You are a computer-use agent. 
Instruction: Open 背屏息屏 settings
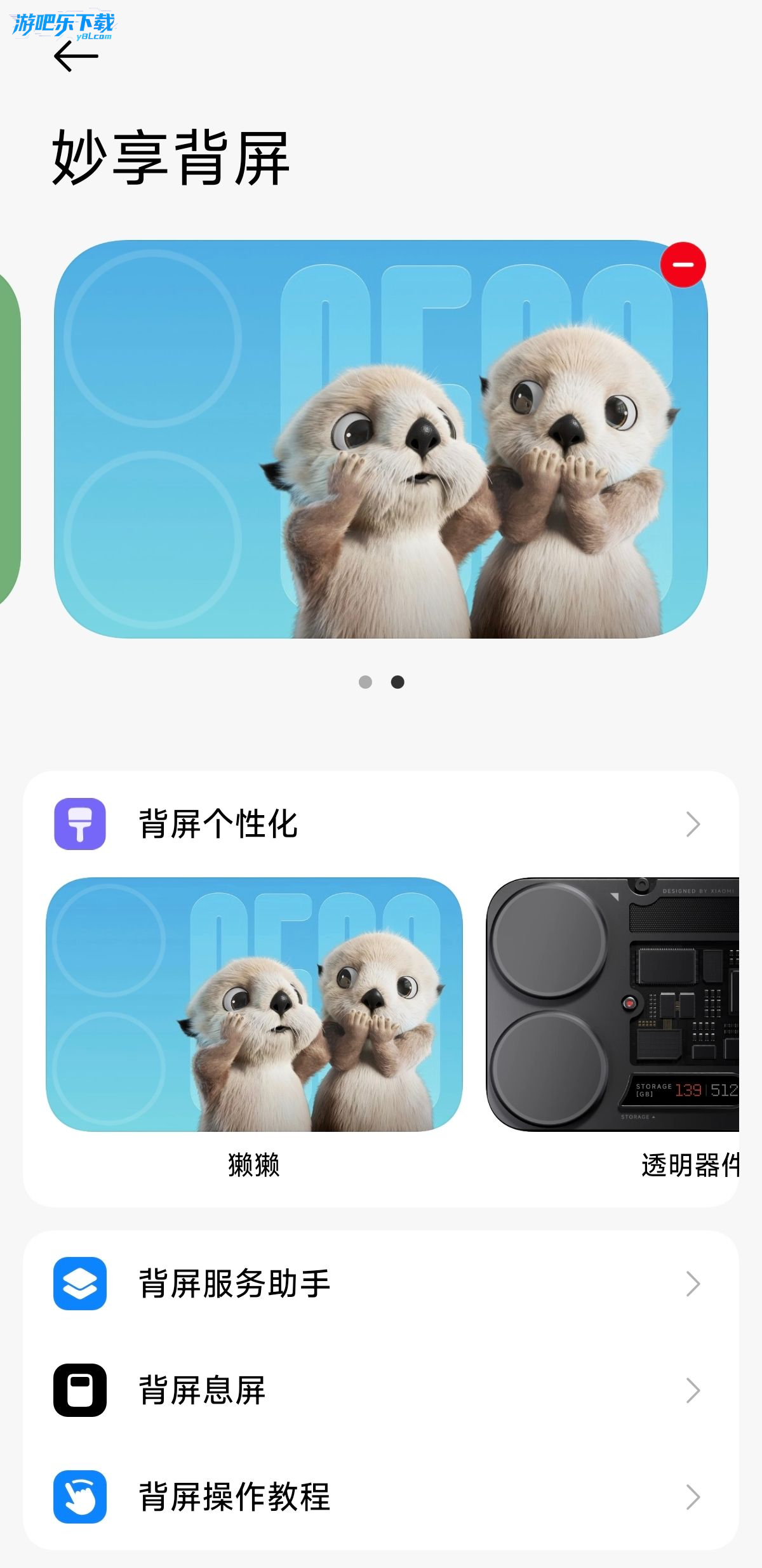(x=381, y=1390)
